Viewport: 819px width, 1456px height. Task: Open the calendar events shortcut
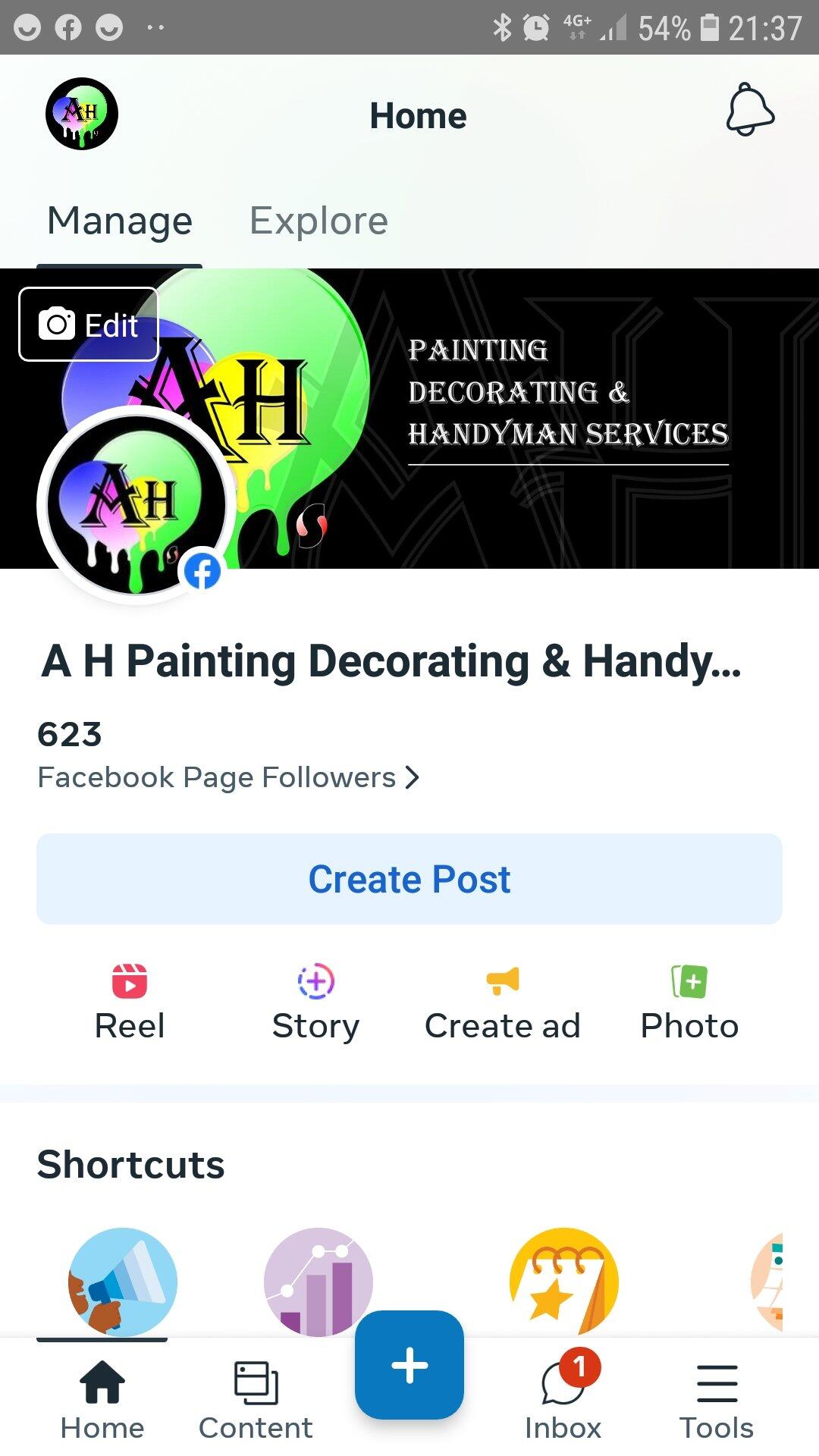click(563, 1282)
